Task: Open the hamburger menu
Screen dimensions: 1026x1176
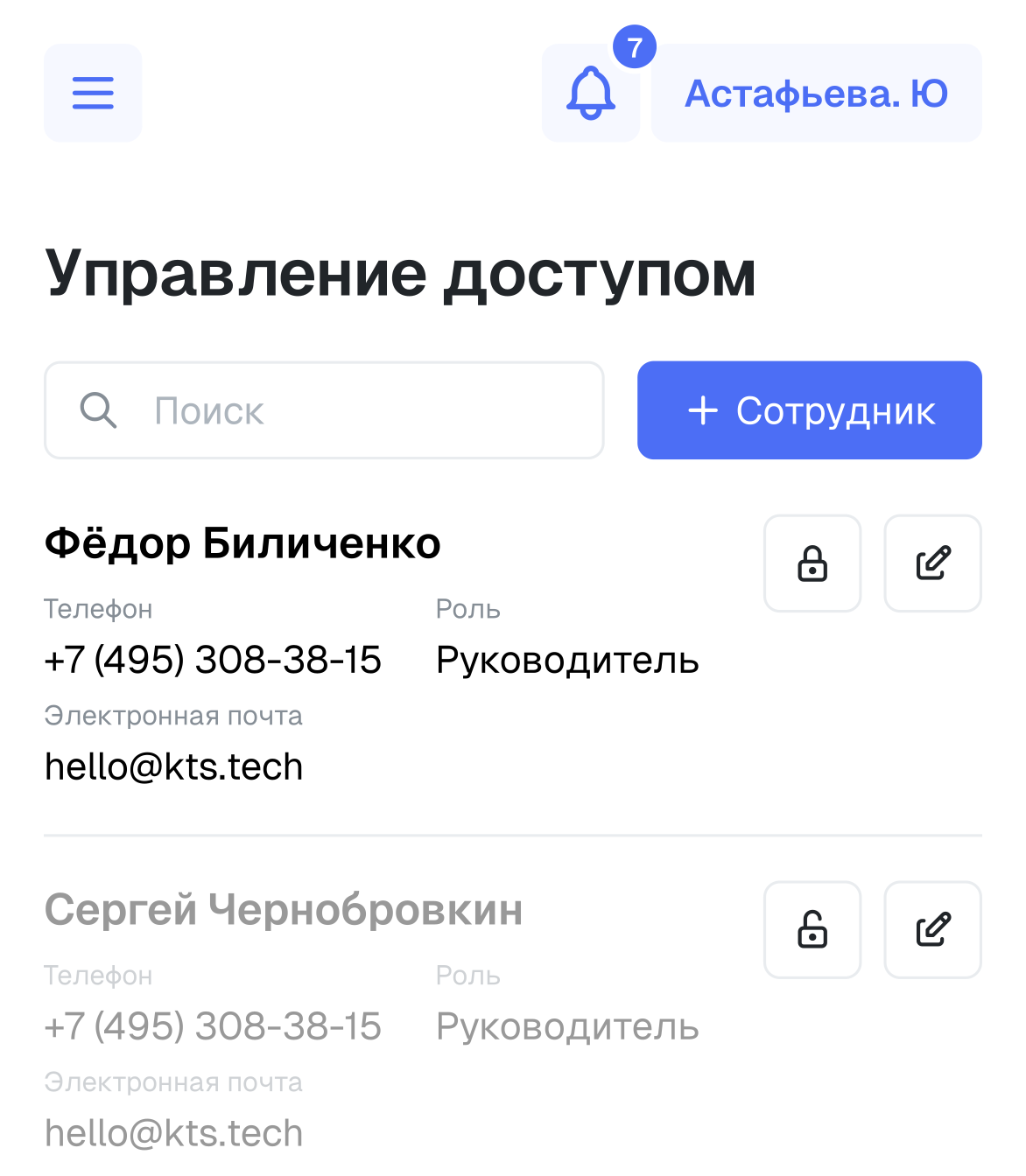Action: (93, 93)
